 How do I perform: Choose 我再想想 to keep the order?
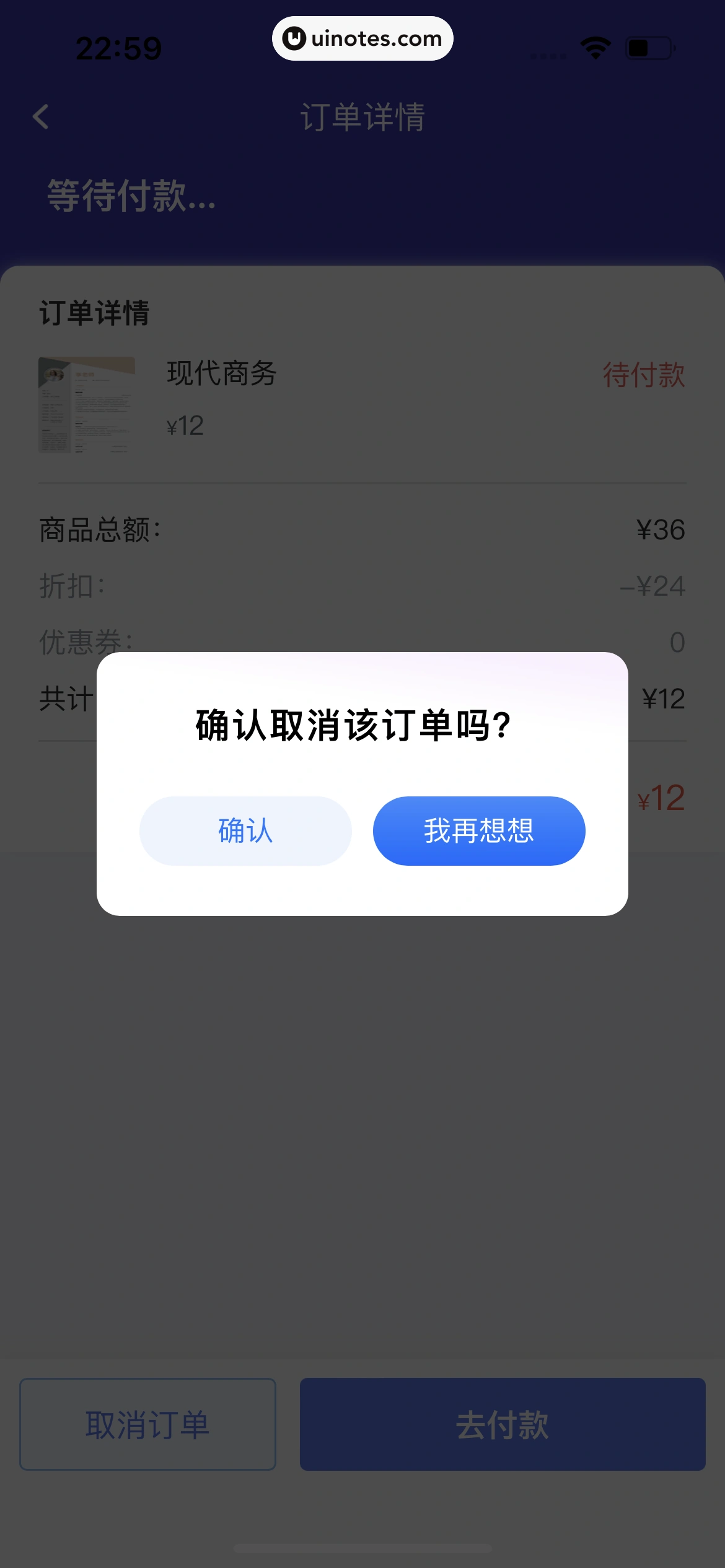(479, 831)
